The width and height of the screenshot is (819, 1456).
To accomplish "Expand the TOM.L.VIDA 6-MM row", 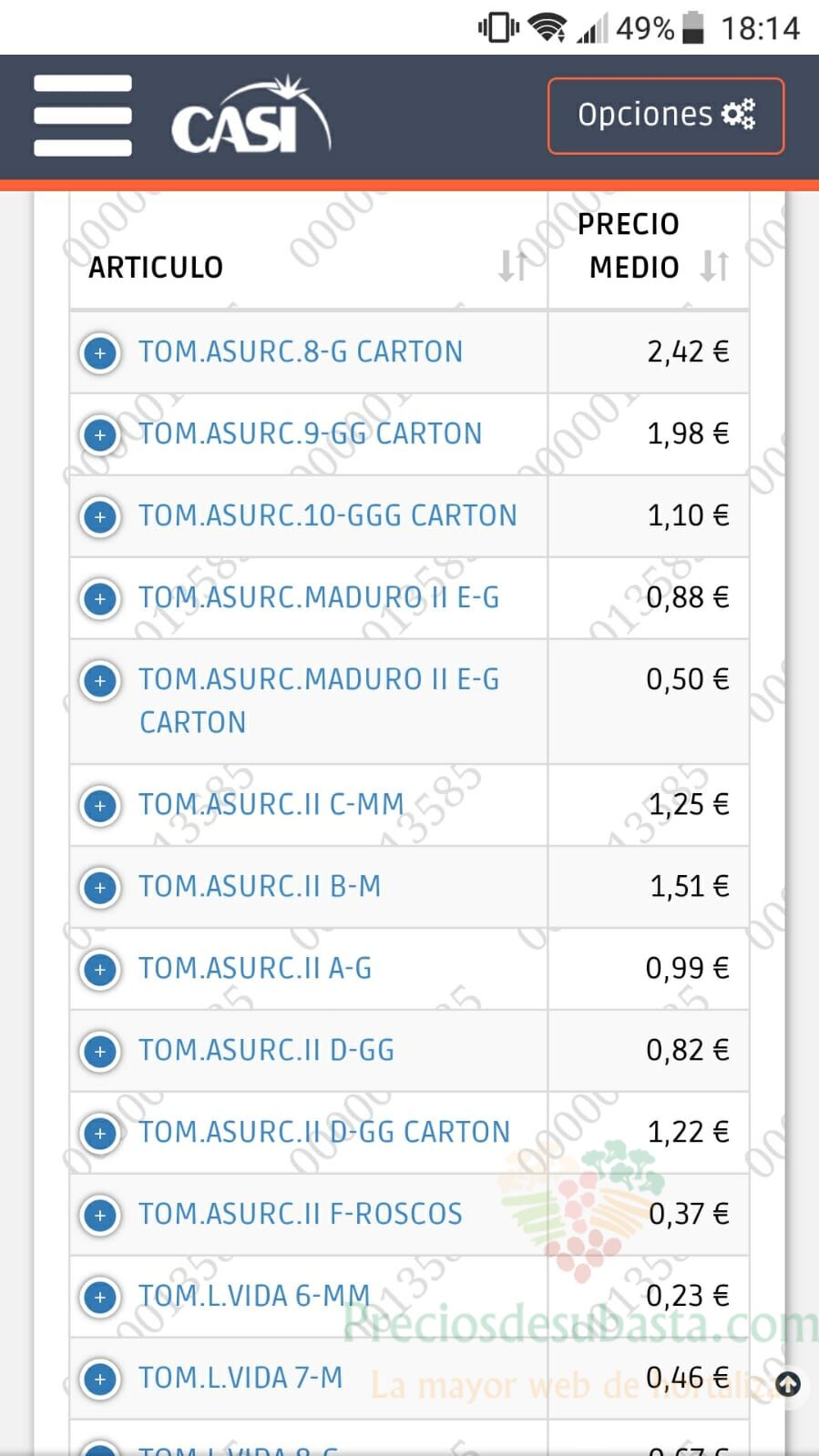I will [100, 1297].
